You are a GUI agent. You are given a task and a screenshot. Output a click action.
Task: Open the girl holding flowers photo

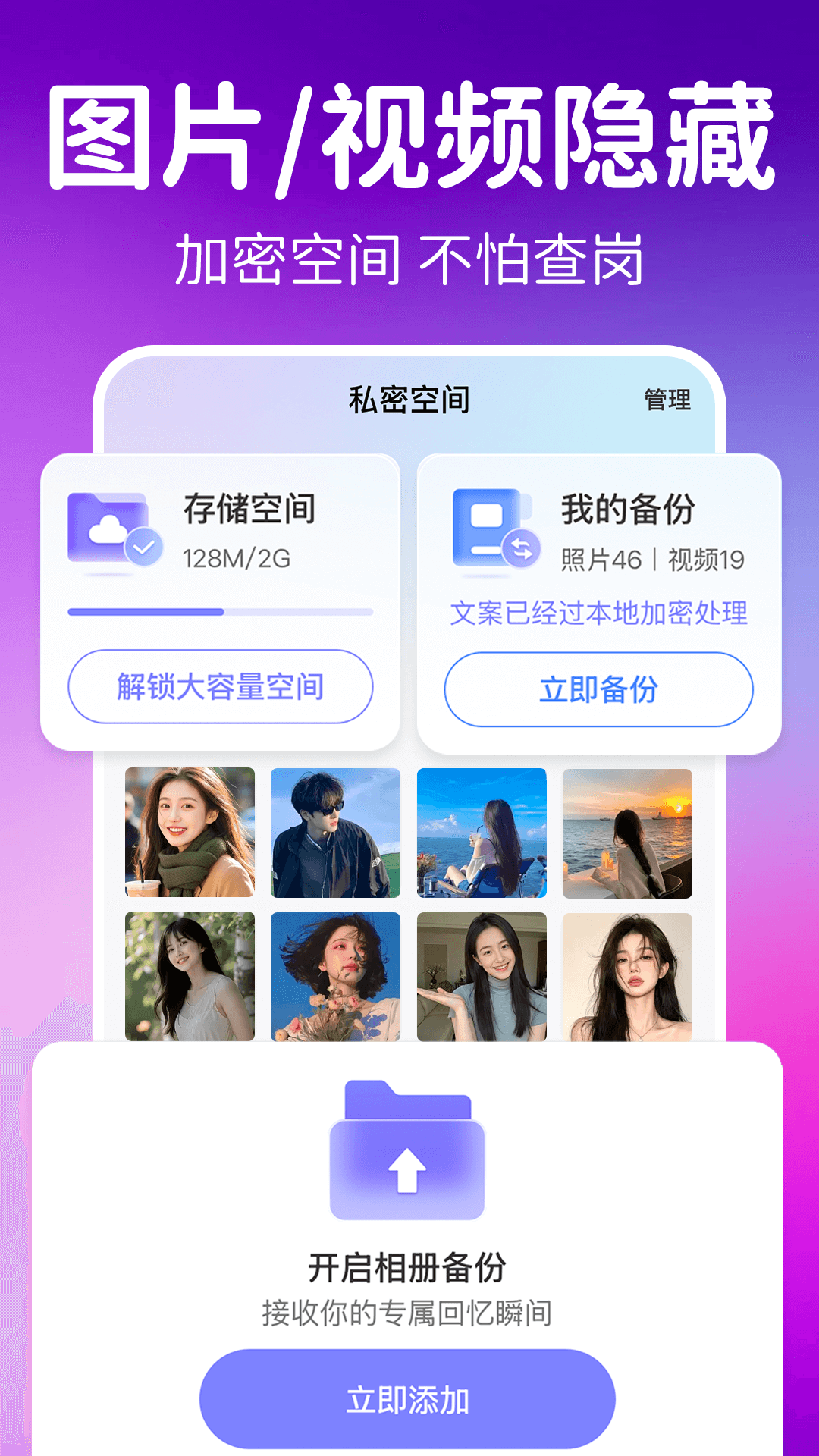pos(334,977)
